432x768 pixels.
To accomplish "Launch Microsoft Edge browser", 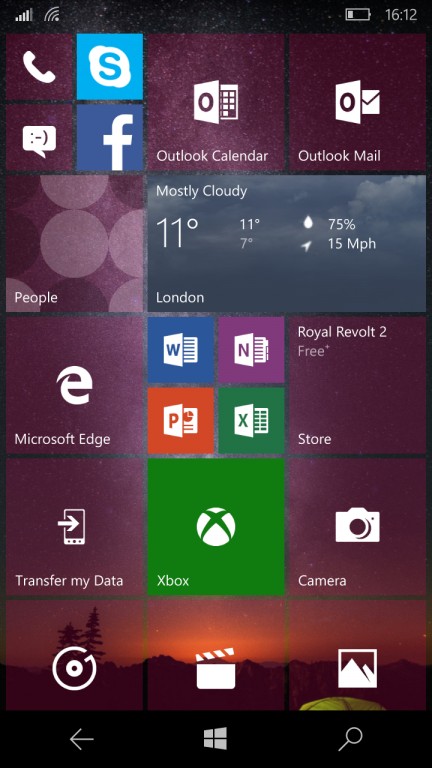I will [x=74, y=385].
